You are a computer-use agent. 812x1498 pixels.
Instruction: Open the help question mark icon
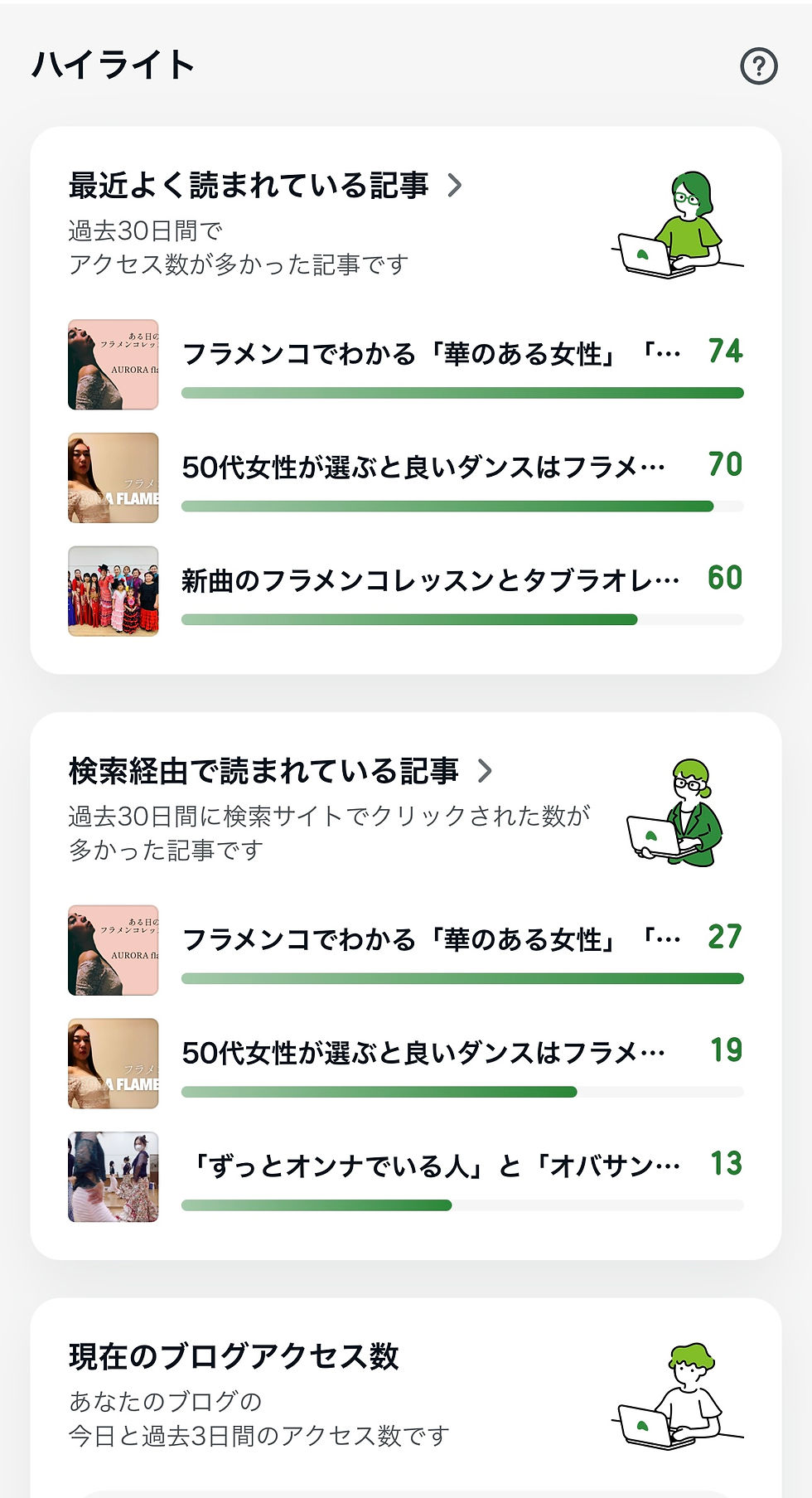coord(758,66)
